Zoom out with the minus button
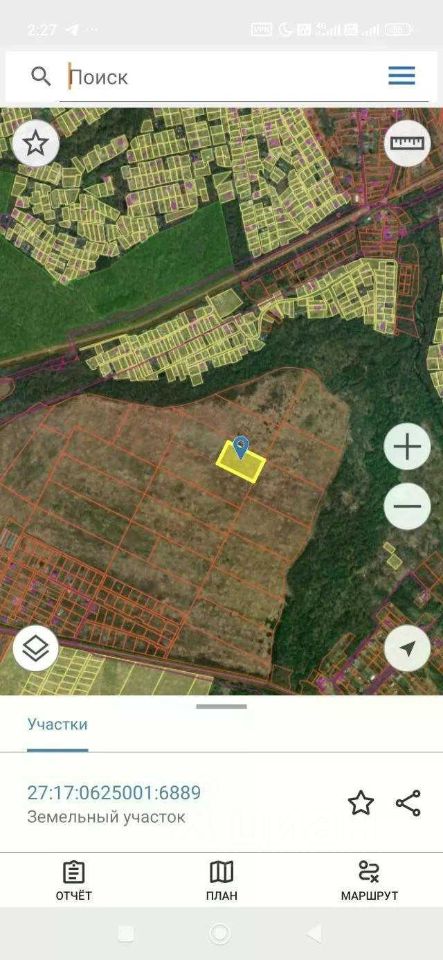 tap(408, 507)
